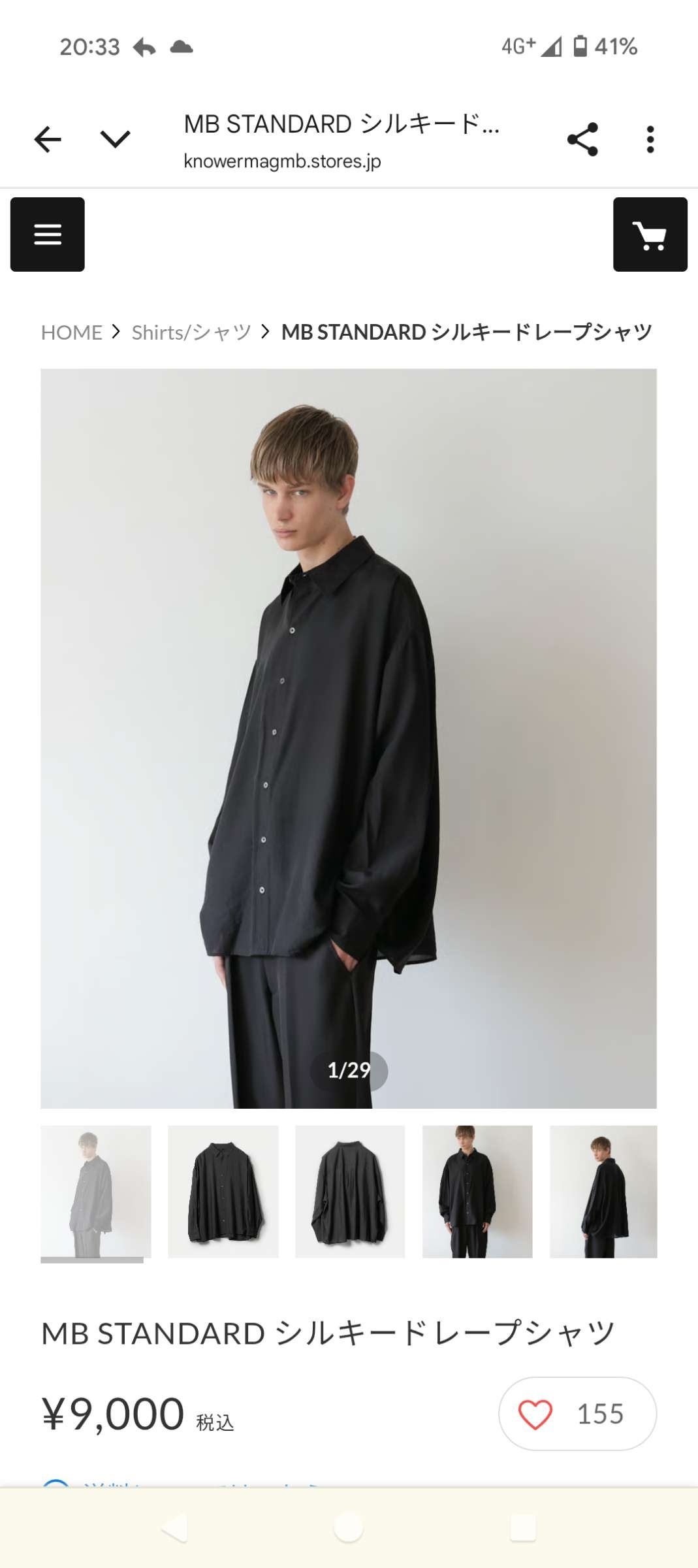Show the flat-lay shirt front thumbnail
This screenshot has height=1568, width=698.
pyautogui.click(x=223, y=1191)
